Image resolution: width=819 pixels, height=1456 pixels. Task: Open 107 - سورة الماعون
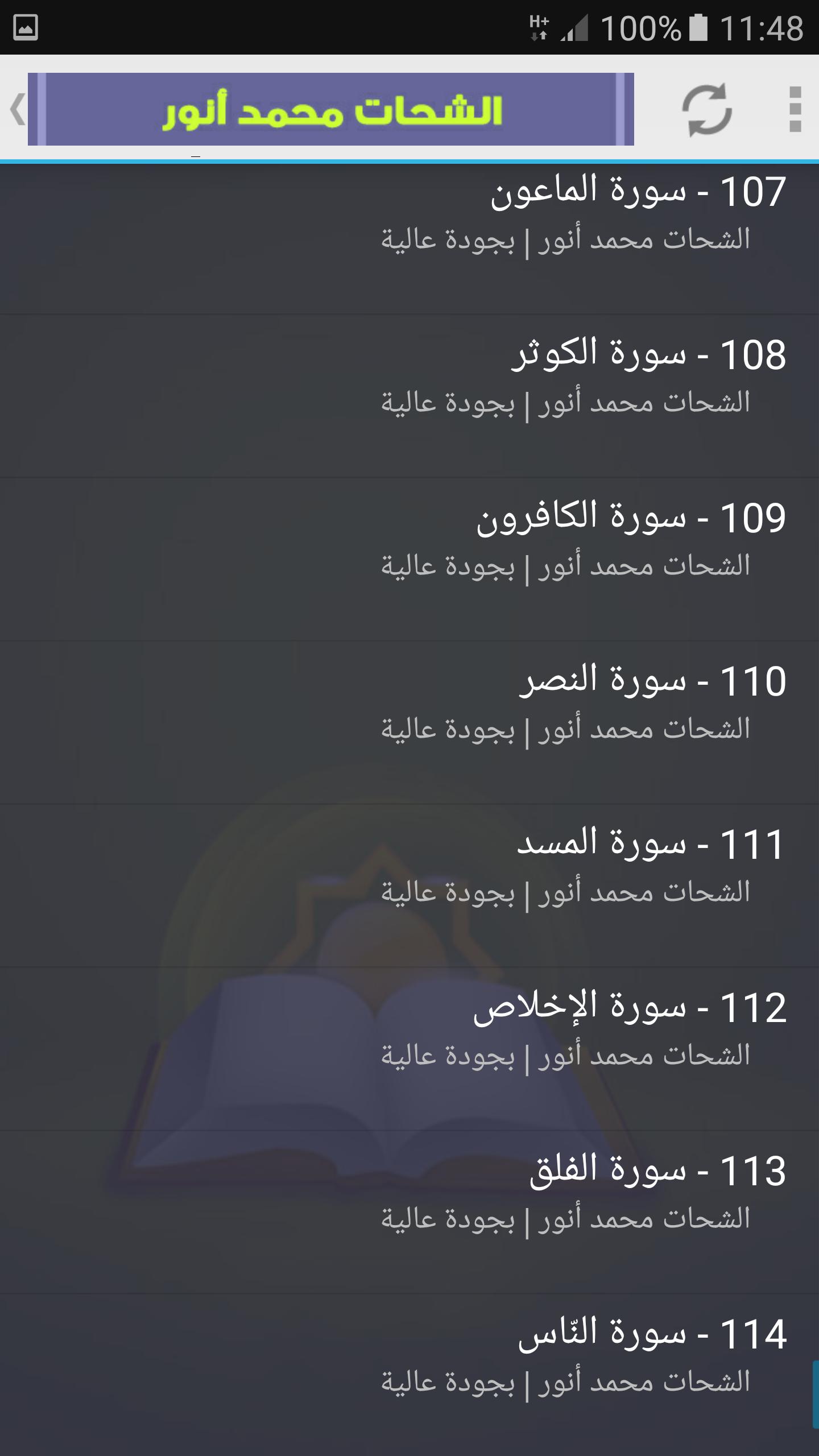point(409,239)
